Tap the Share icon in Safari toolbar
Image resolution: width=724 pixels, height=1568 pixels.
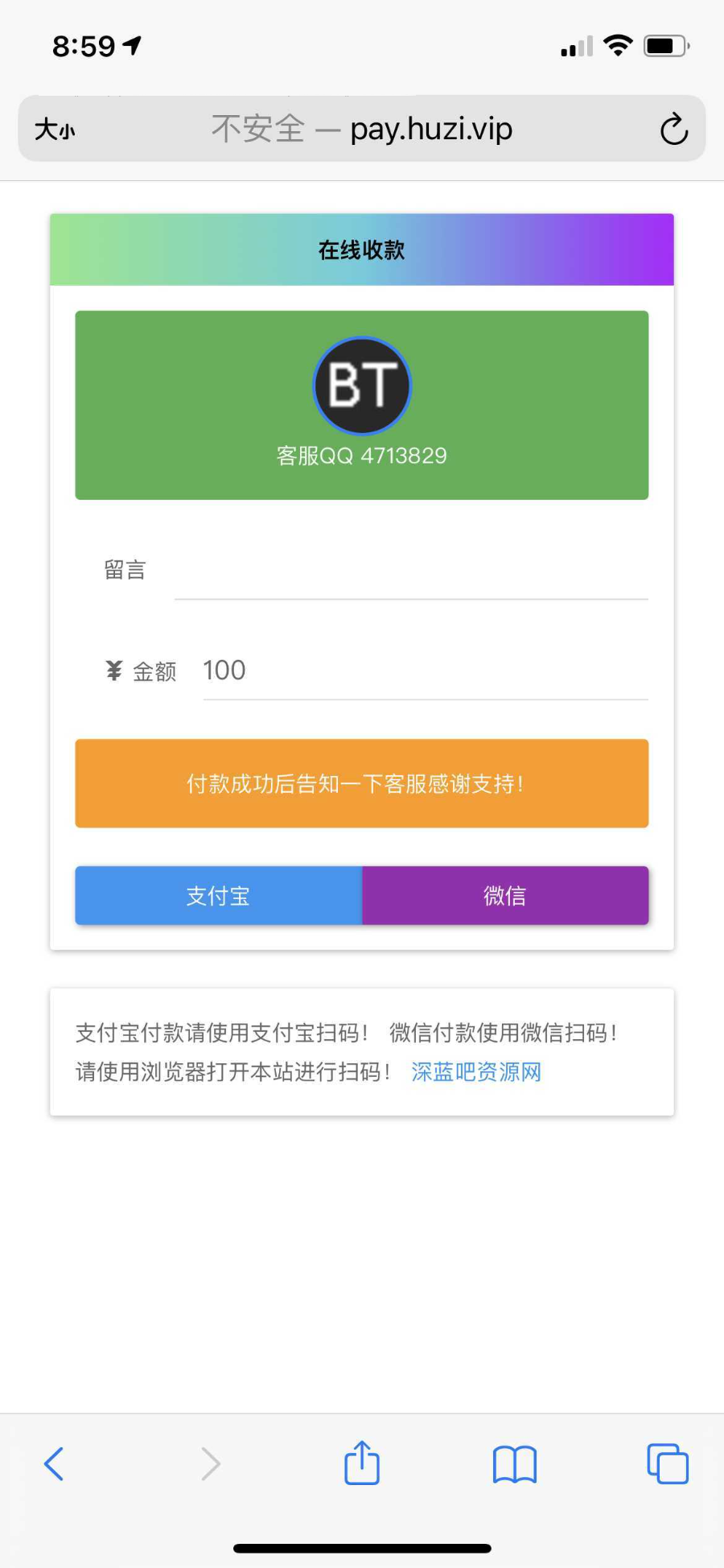click(x=361, y=1464)
